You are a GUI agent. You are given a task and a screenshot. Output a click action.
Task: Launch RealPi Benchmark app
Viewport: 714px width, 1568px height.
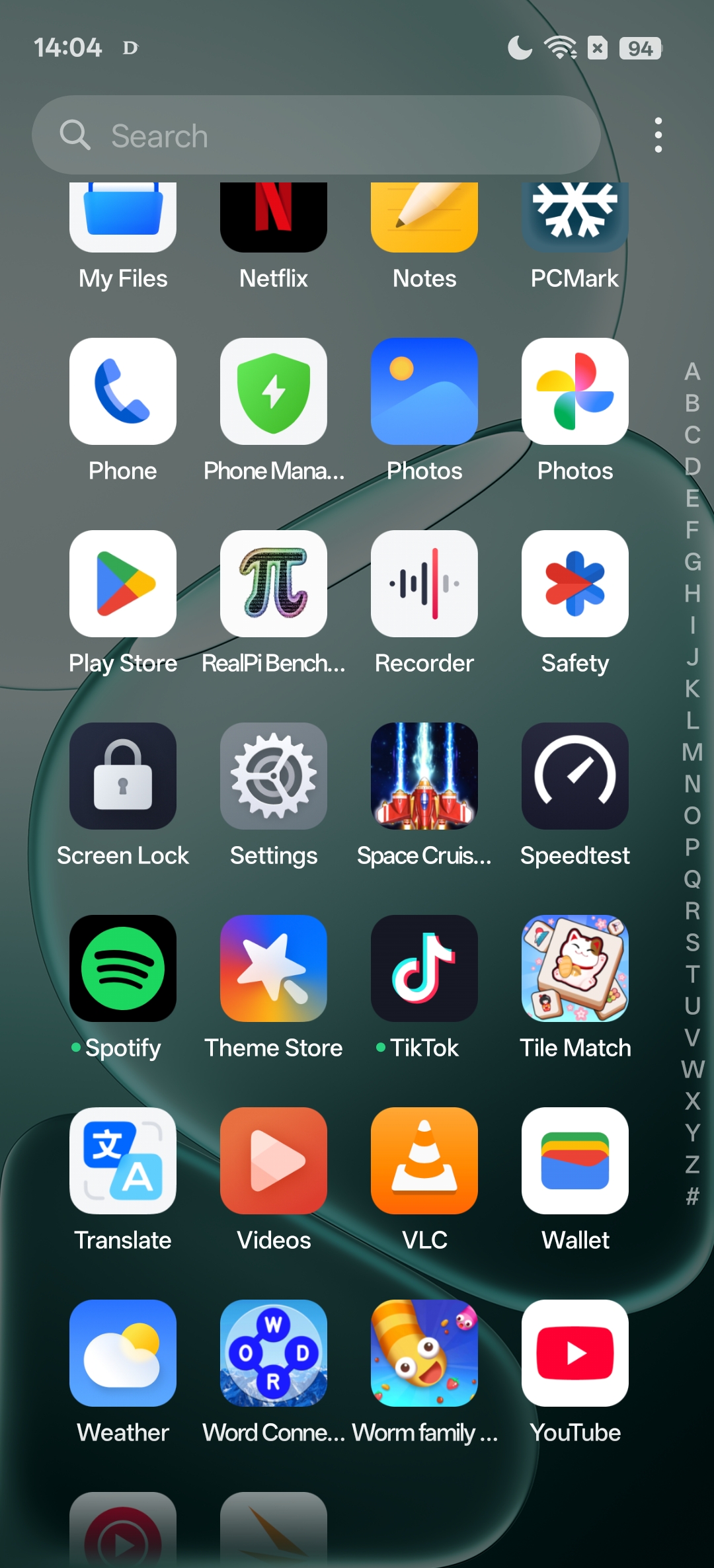point(274,584)
